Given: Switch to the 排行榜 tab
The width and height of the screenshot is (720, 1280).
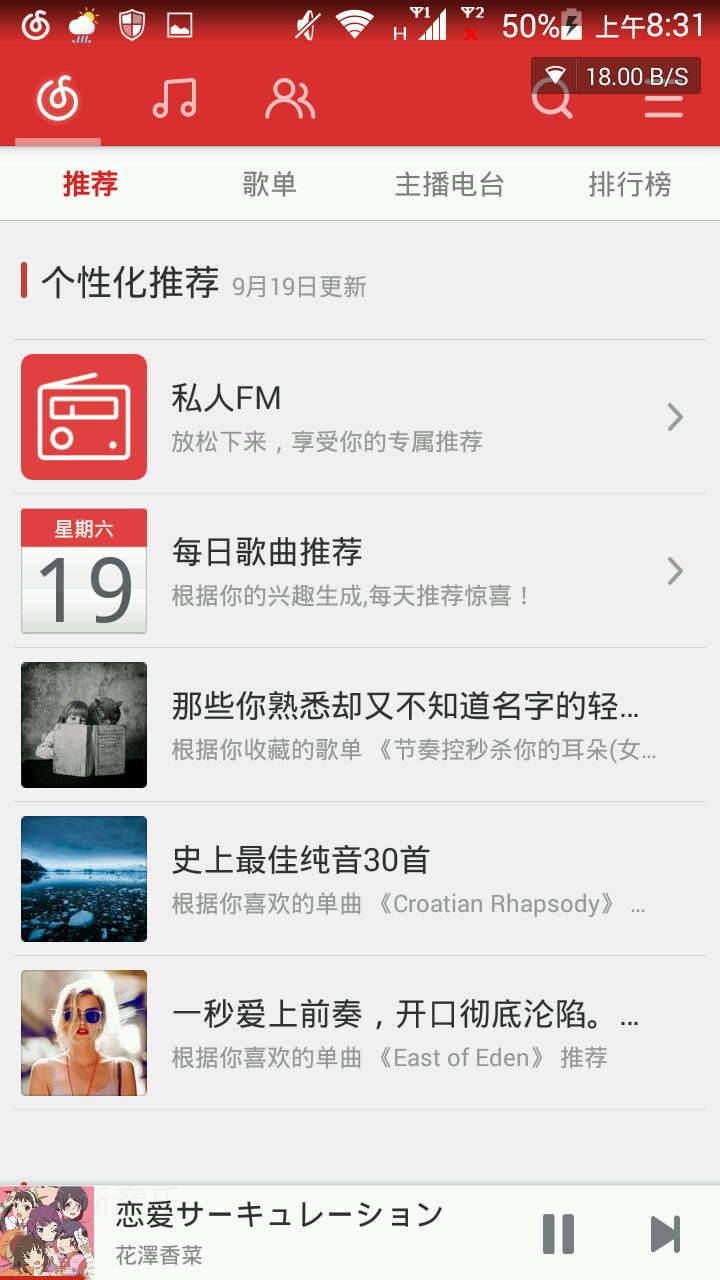Looking at the screenshot, I should [629, 184].
